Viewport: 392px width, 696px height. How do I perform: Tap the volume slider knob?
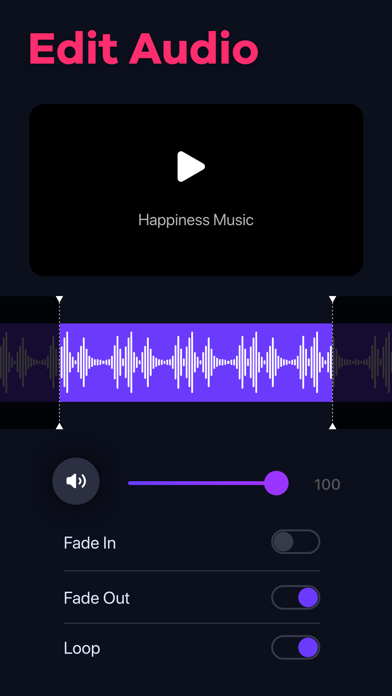[x=276, y=483]
